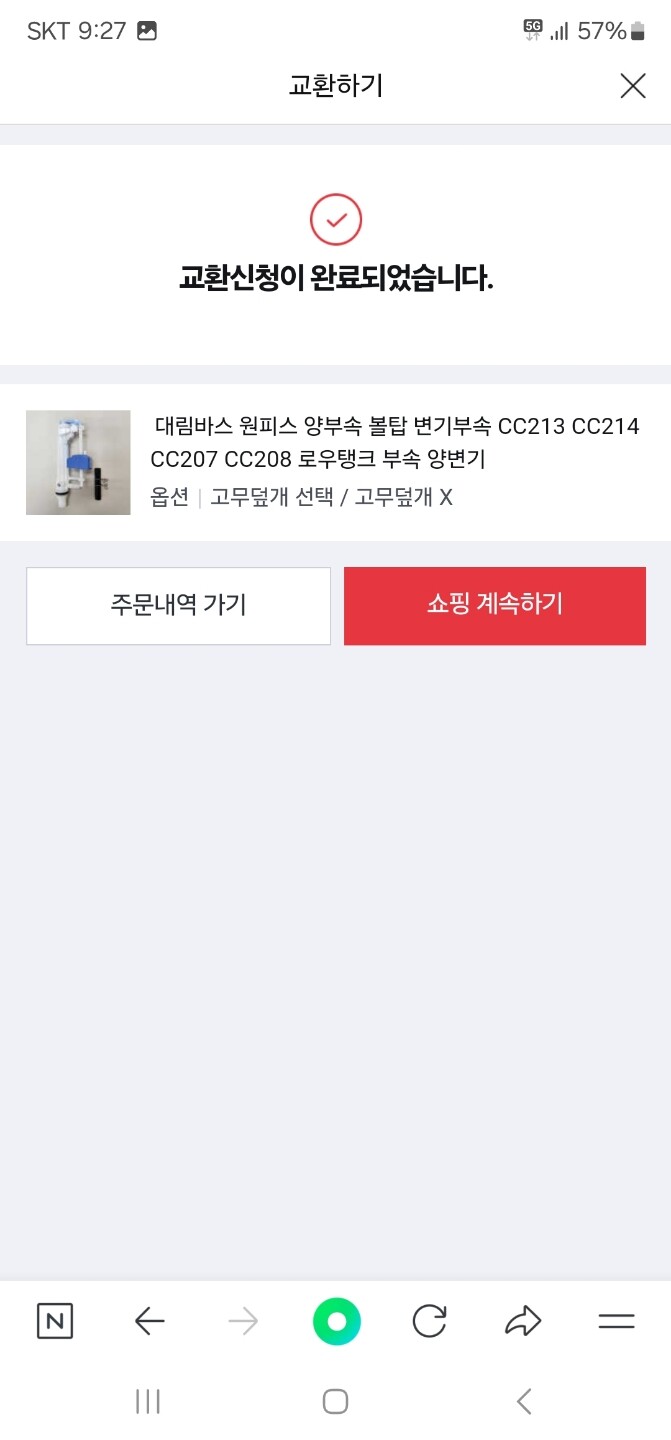This screenshot has height=1440, width=671.
Task: Close the exchange page with the X
Action: coord(632,86)
